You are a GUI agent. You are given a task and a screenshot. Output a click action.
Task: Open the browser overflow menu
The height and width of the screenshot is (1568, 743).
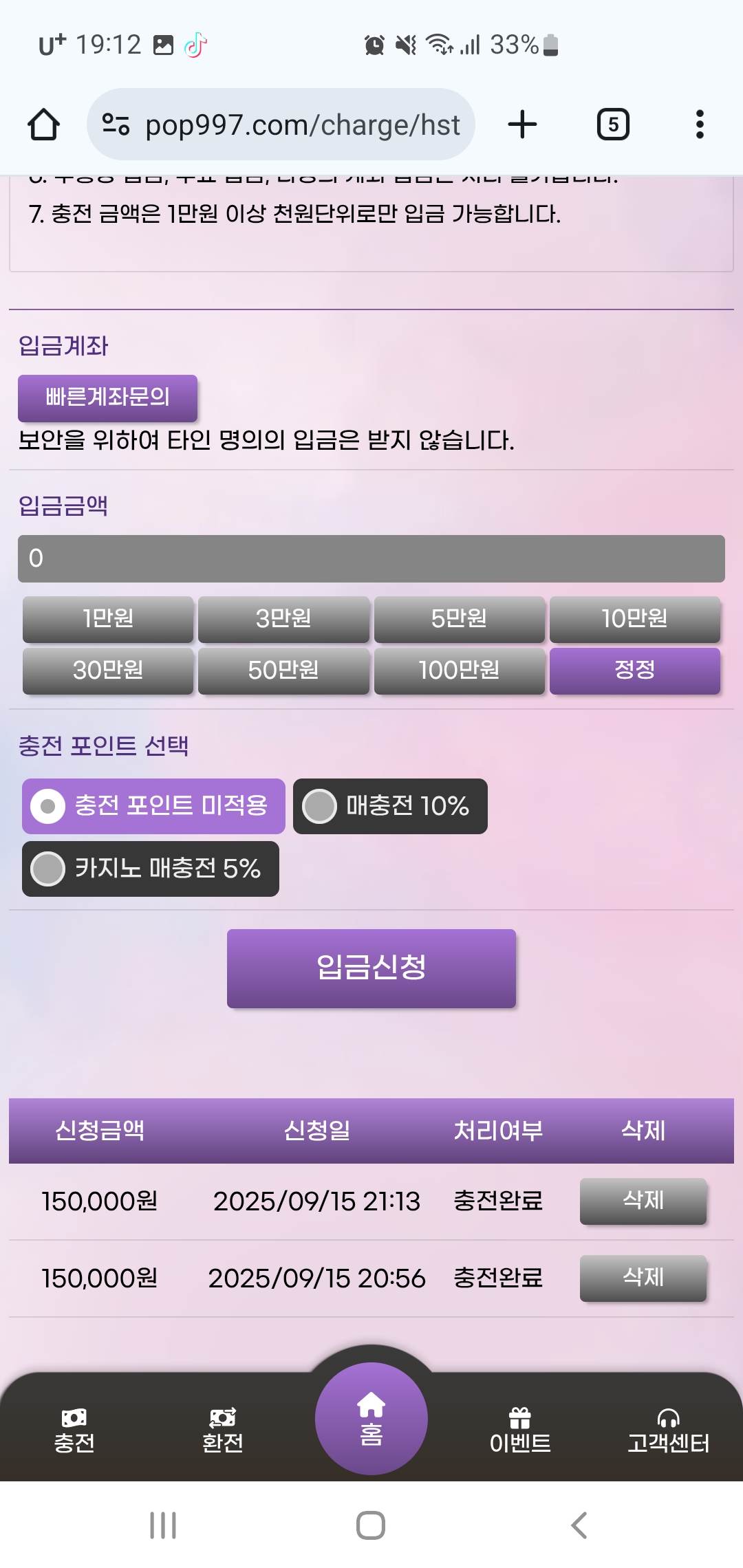(700, 124)
